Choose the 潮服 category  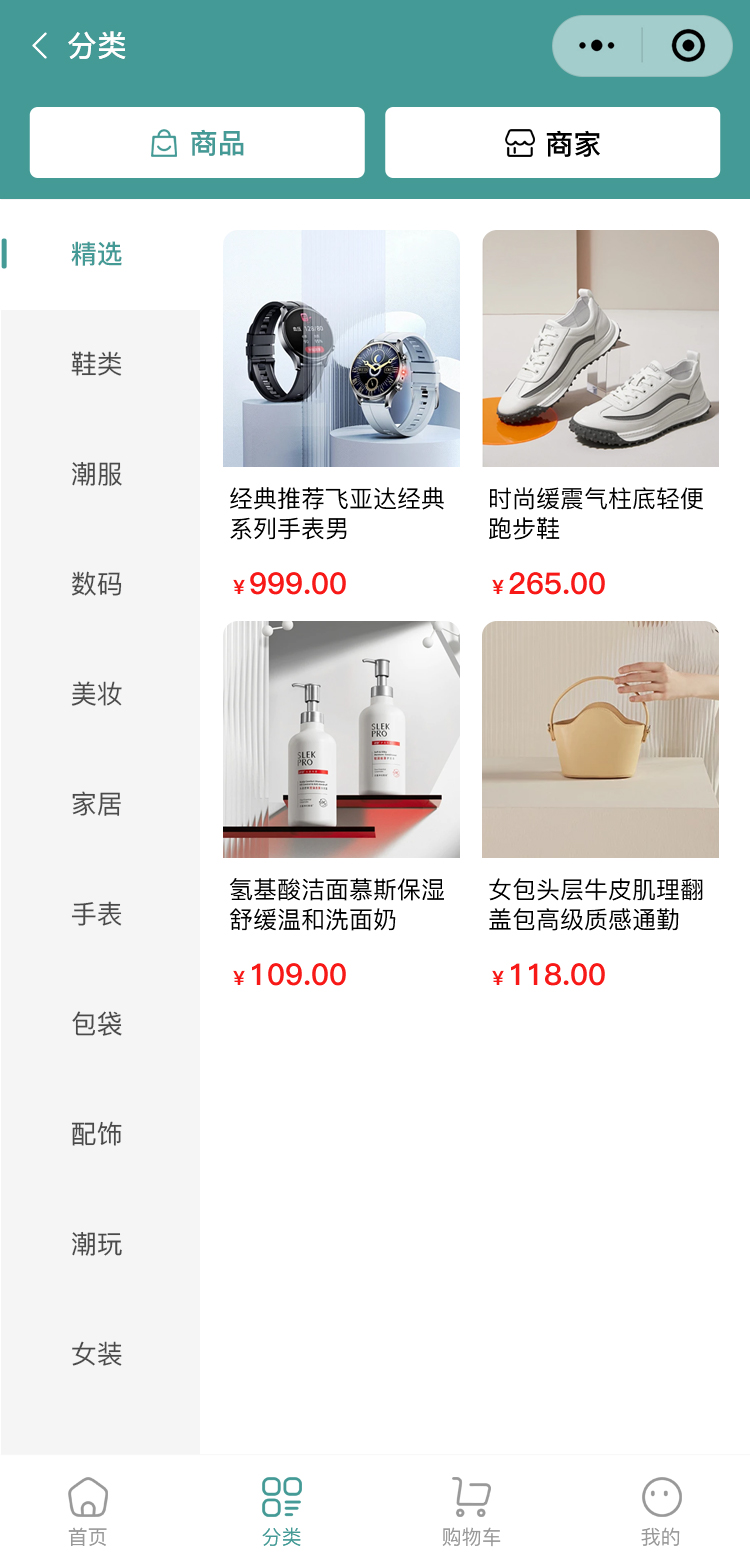pyautogui.click(x=97, y=474)
